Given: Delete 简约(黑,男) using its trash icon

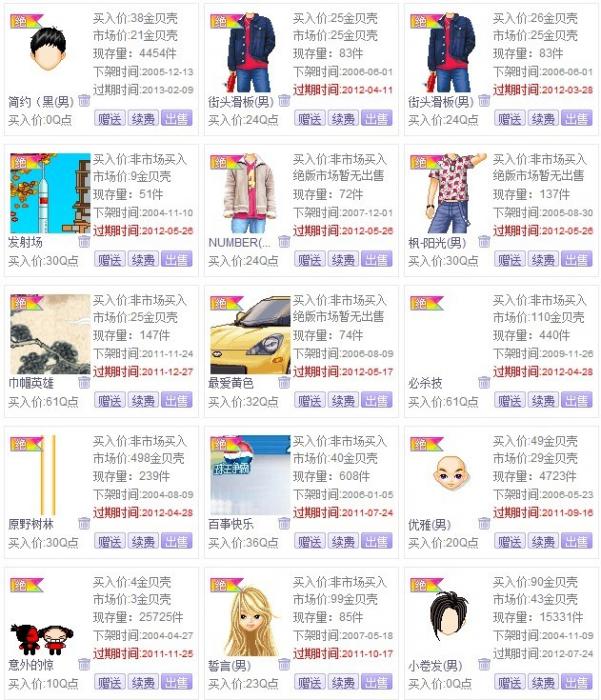Looking at the screenshot, I should point(84,100).
